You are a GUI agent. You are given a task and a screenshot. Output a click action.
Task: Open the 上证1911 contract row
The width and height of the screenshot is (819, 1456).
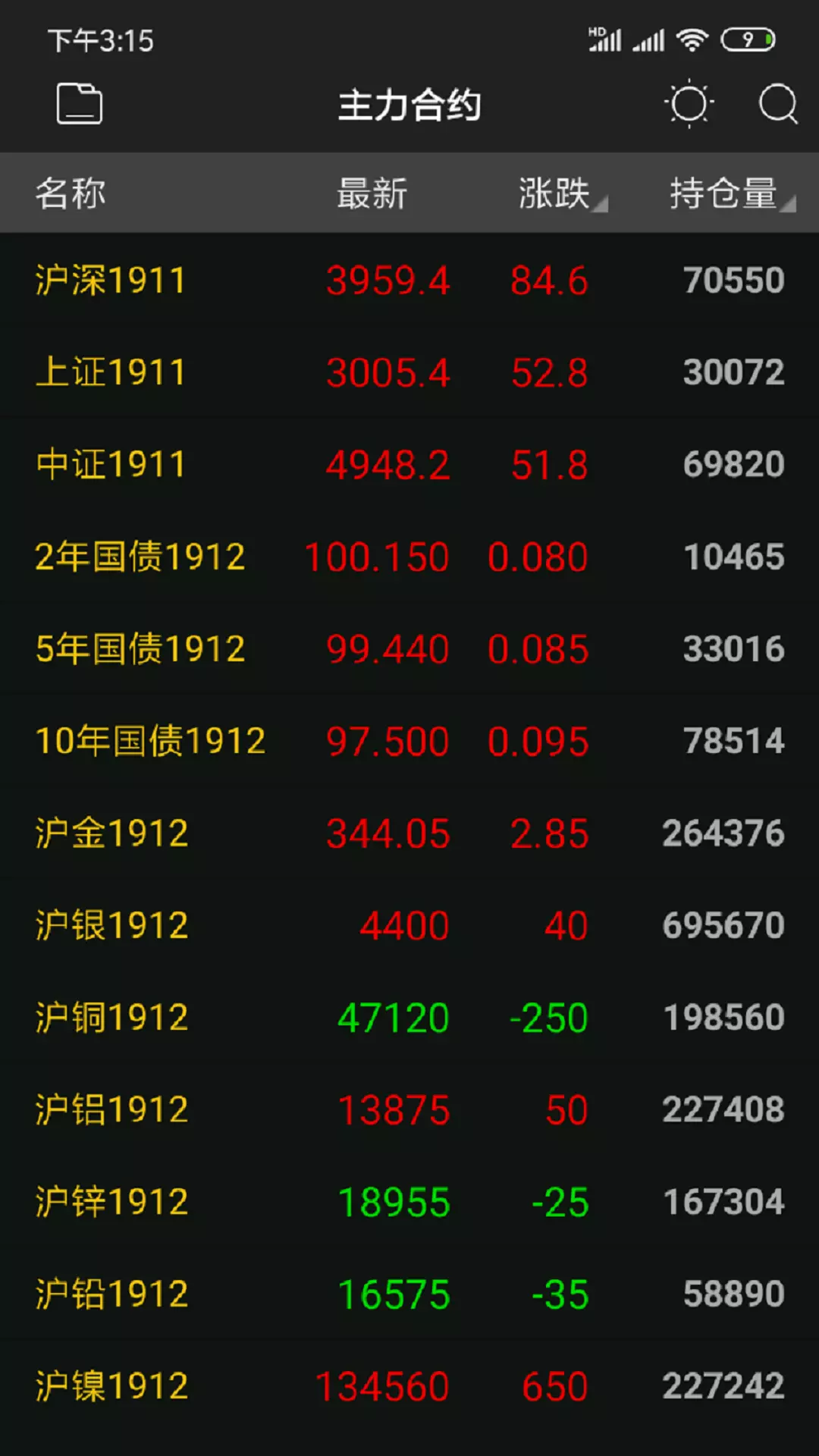pyautogui.click(x=409, y=372)
